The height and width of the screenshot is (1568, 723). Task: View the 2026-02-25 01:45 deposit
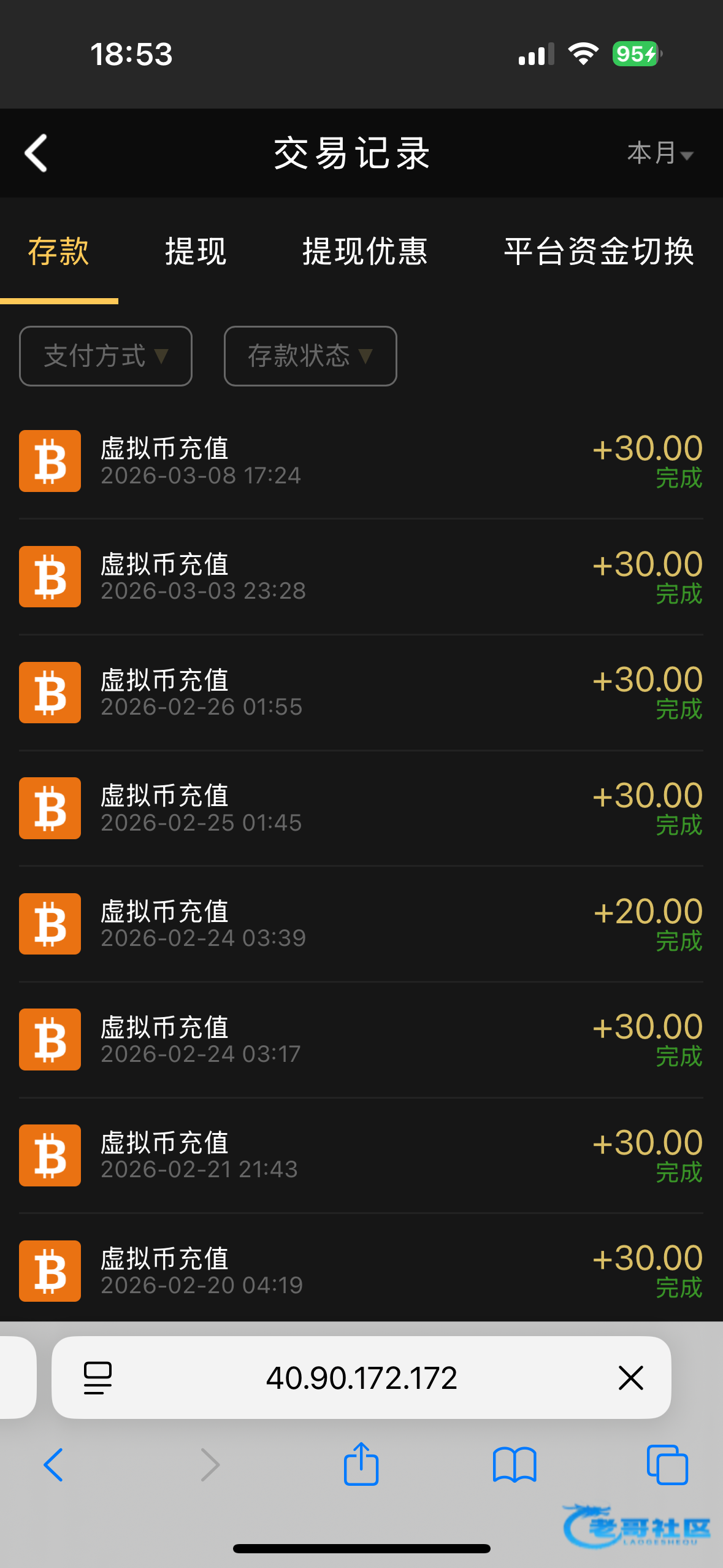361,808
